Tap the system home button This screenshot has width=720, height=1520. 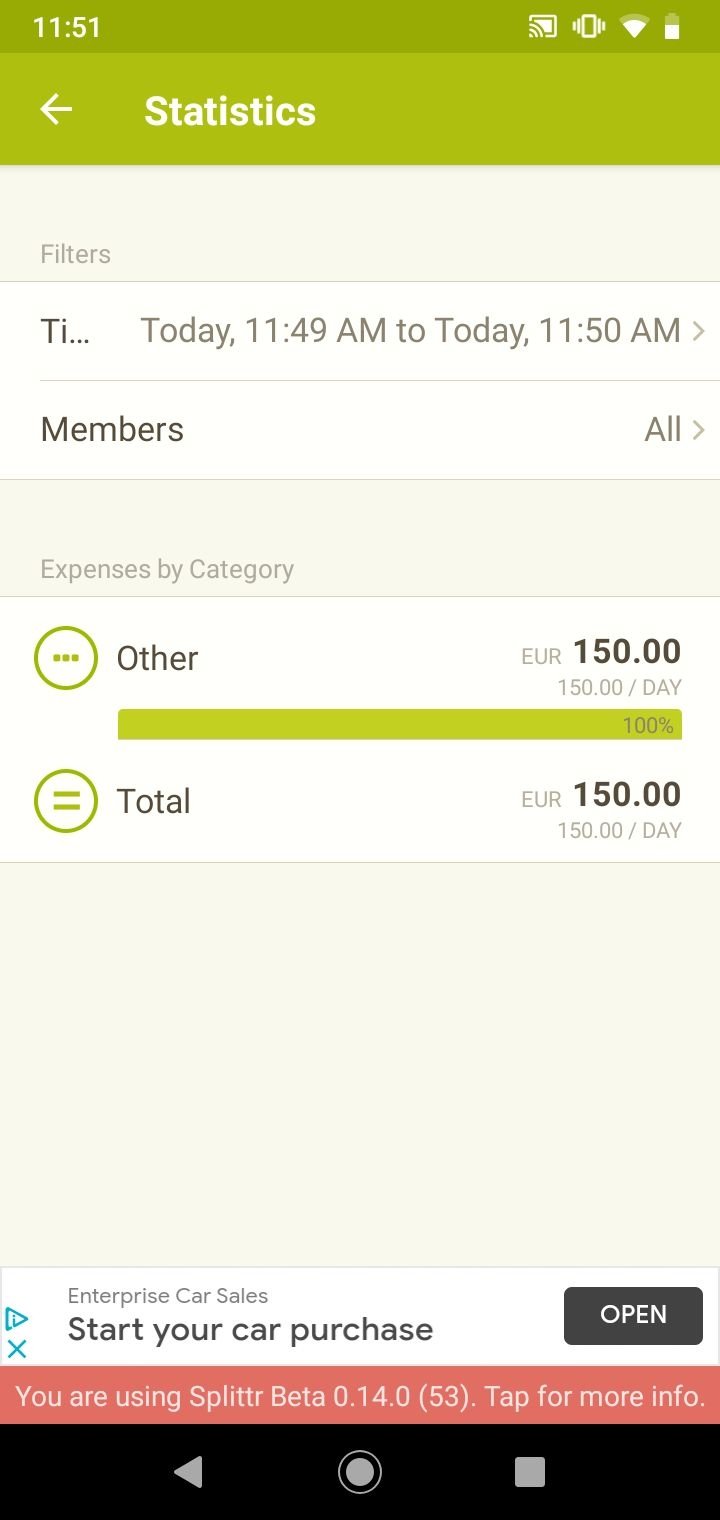tap(360, 1471)
